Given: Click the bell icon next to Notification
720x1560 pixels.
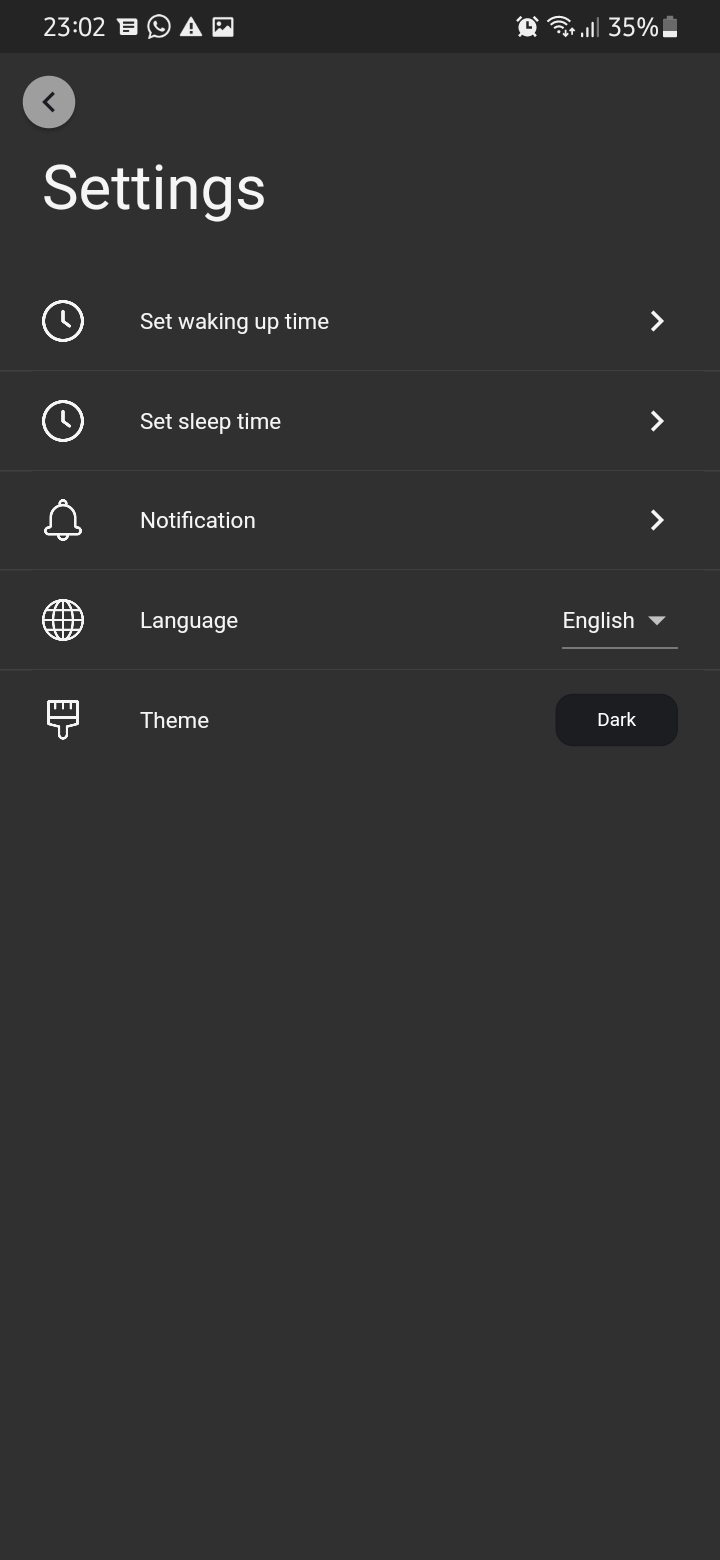Looking at the screenshot, I should click(63, 520).
